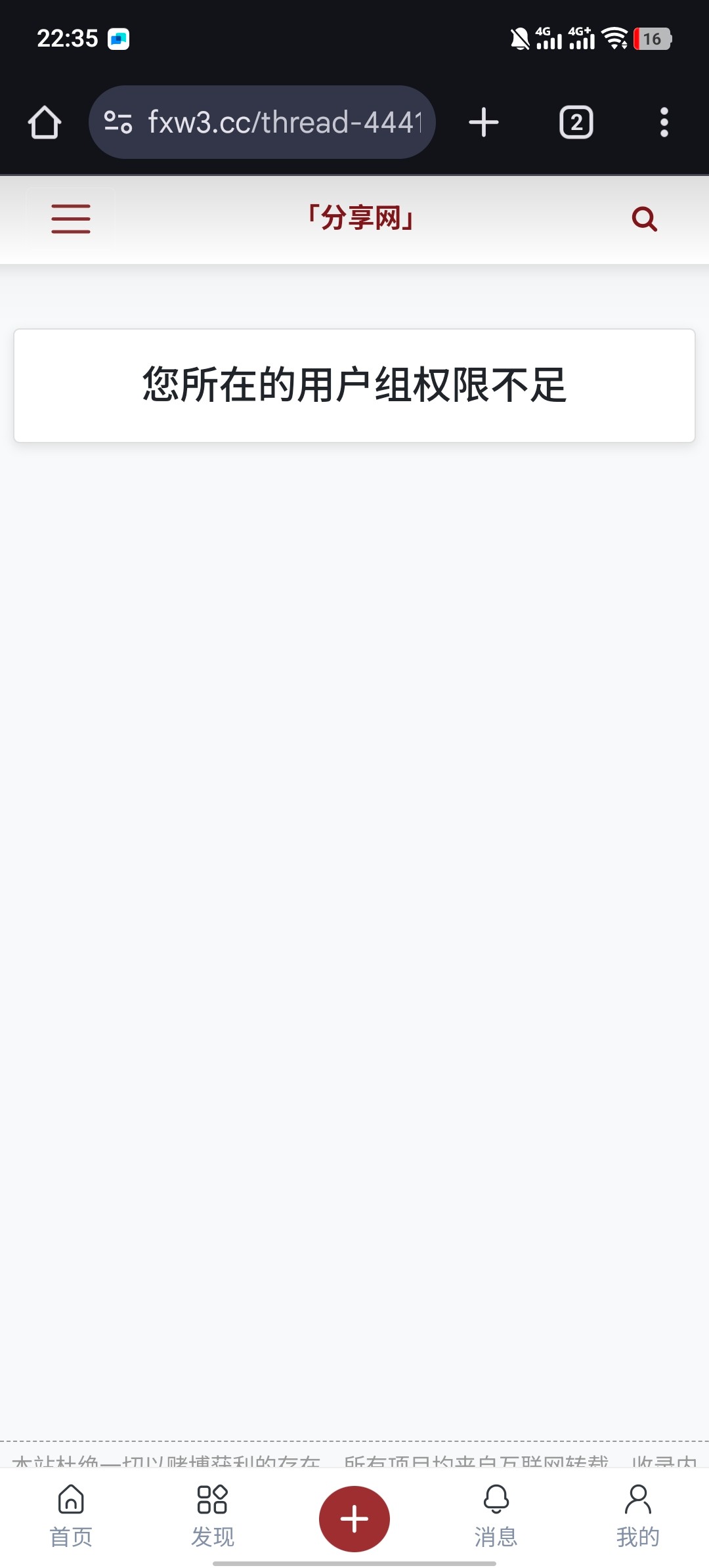
Task: Open the site search magnifier
Action: [x=644, y=219]
